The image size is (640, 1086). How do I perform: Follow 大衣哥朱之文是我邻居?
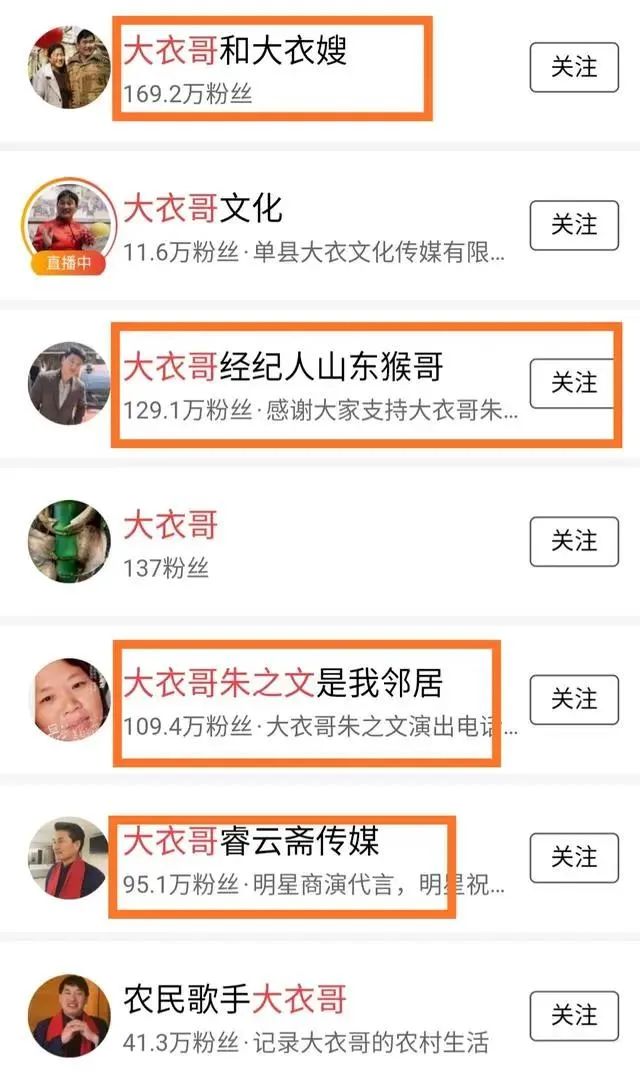574,699
